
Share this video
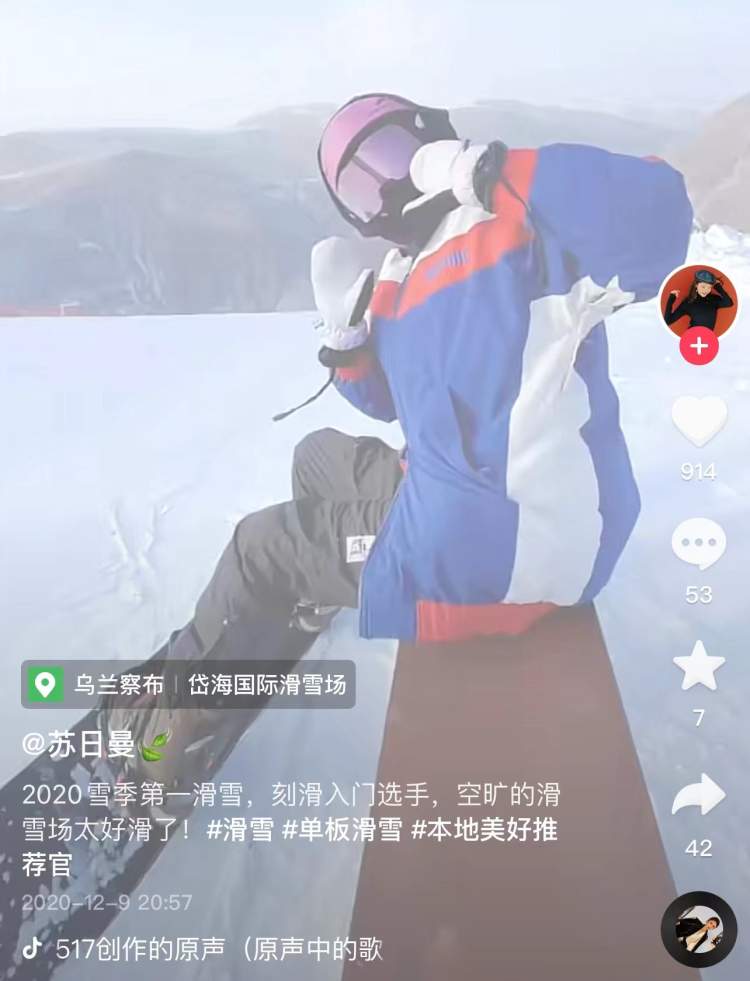[x=699, y=795]
